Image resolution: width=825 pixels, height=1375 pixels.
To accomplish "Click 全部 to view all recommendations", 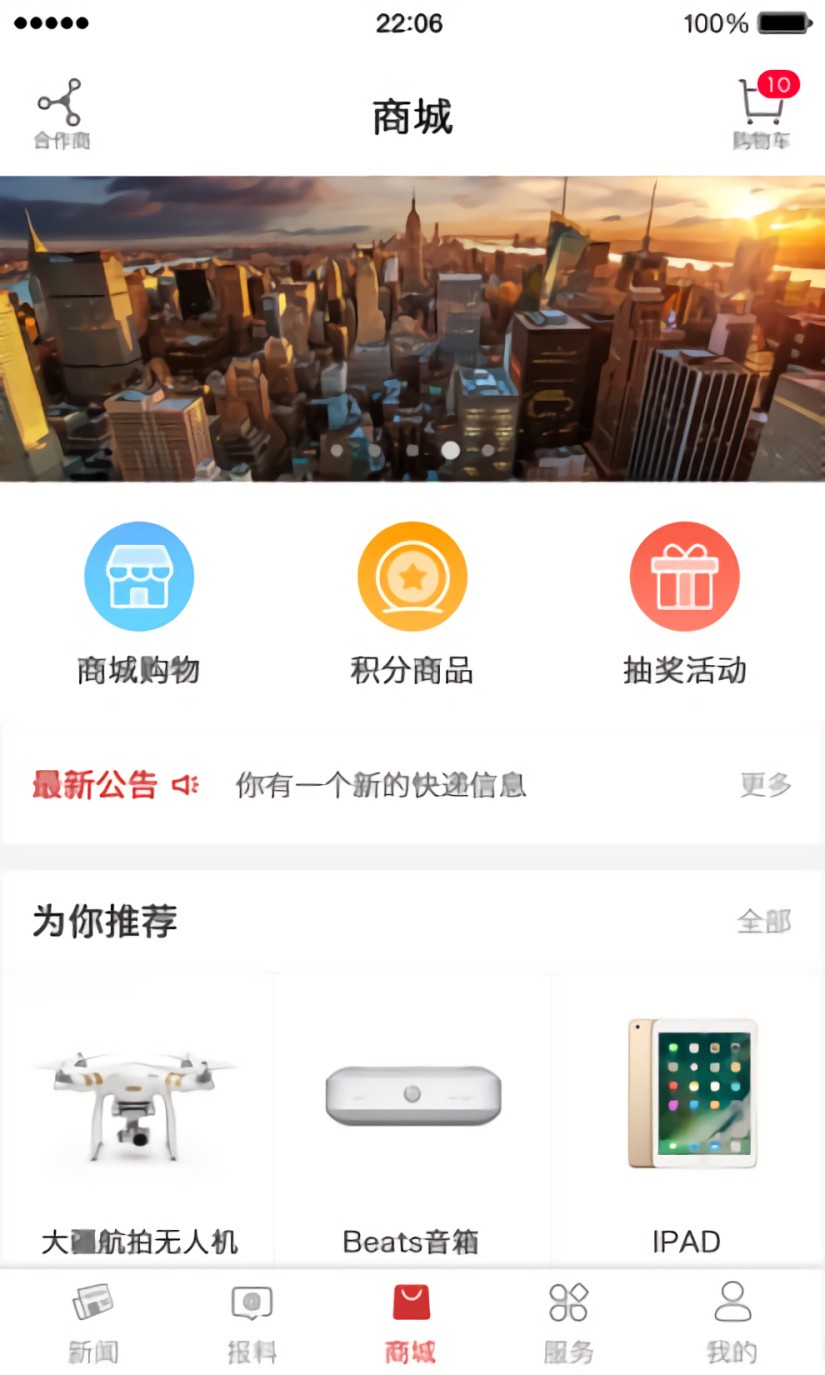I will pos(765,923).
